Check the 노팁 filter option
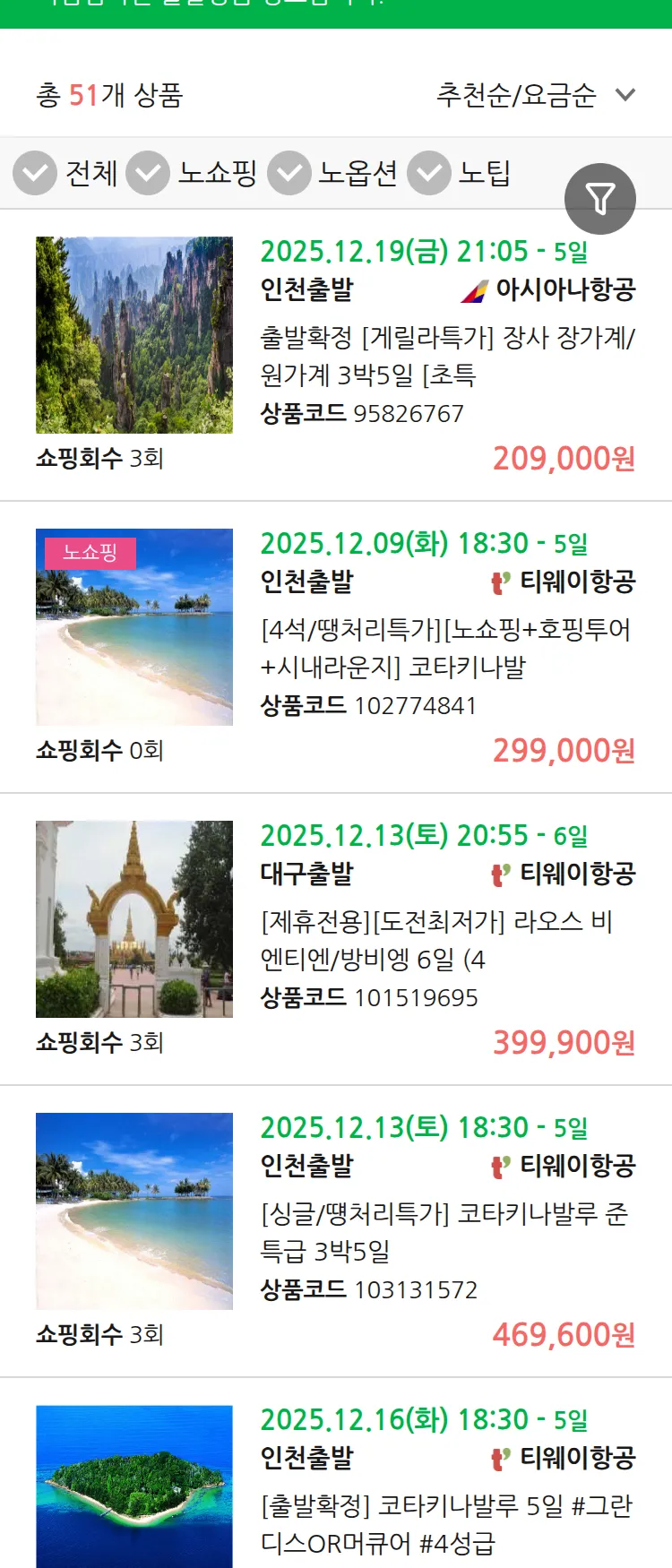This screenshot has height=1568, width=672. click(429, 173)
